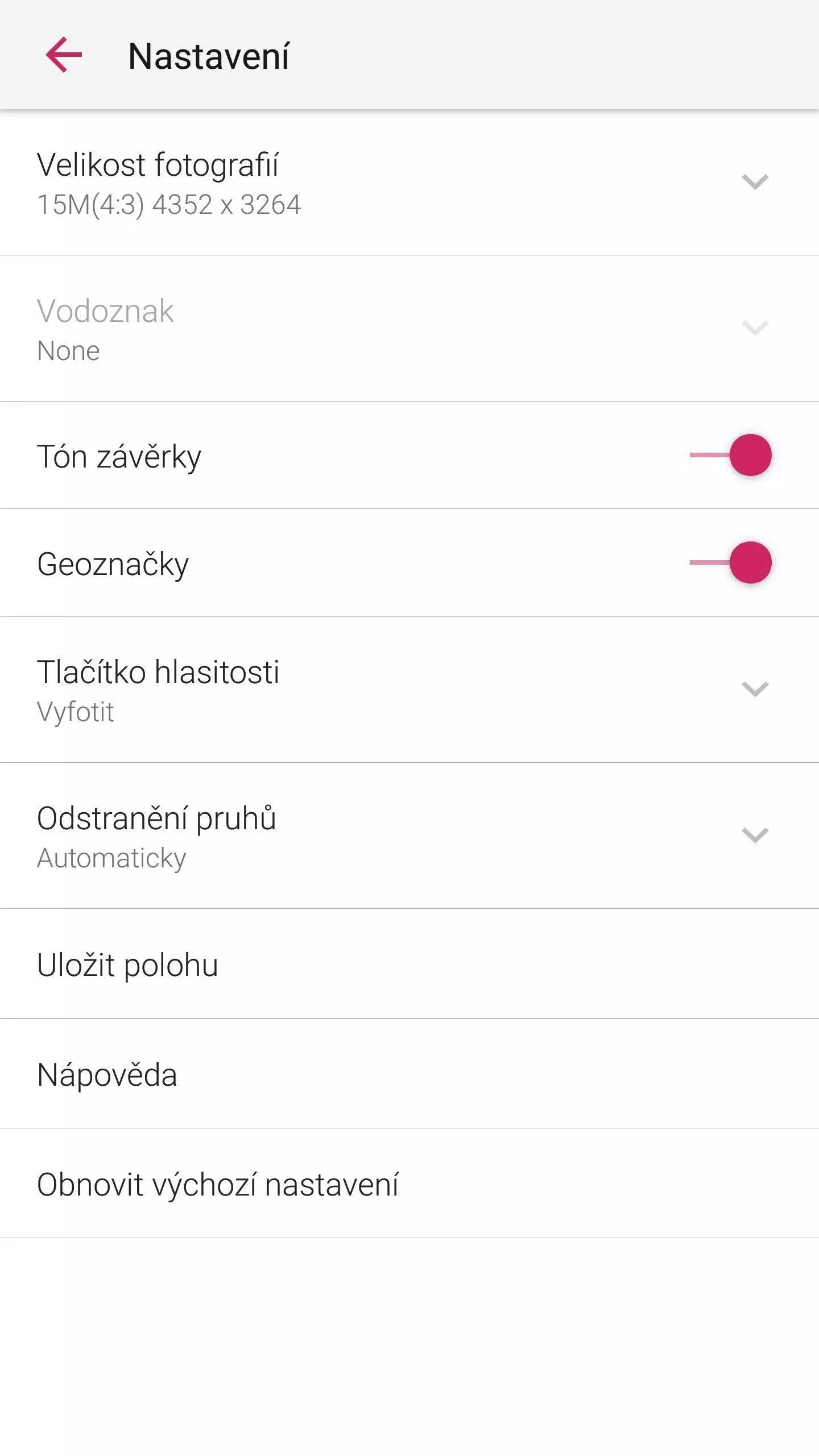
Task: Open Uložit polohu
Action: pos(409,963)
